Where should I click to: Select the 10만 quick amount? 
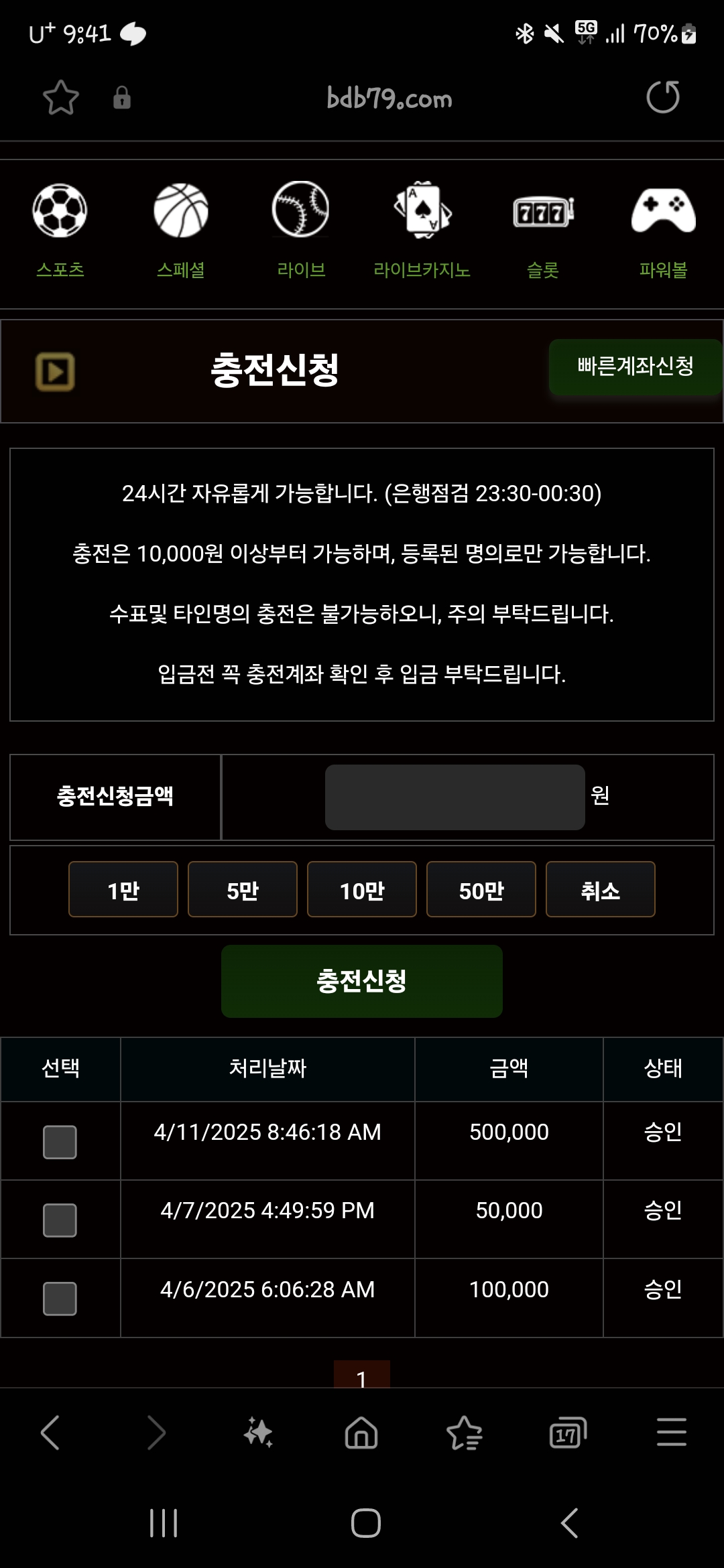pyautogui.click(x=362, y=889)
